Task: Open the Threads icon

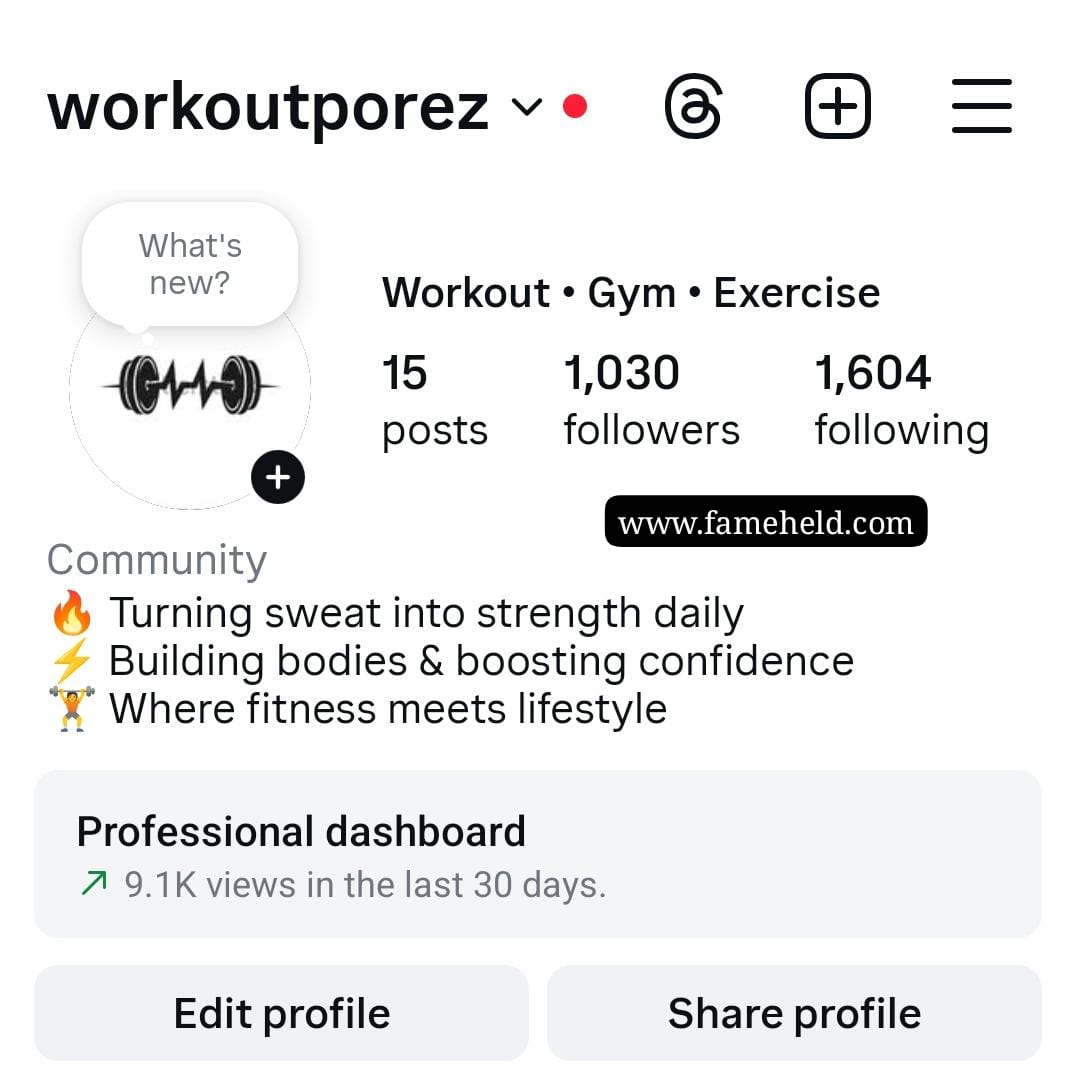Action: (693, 107)
